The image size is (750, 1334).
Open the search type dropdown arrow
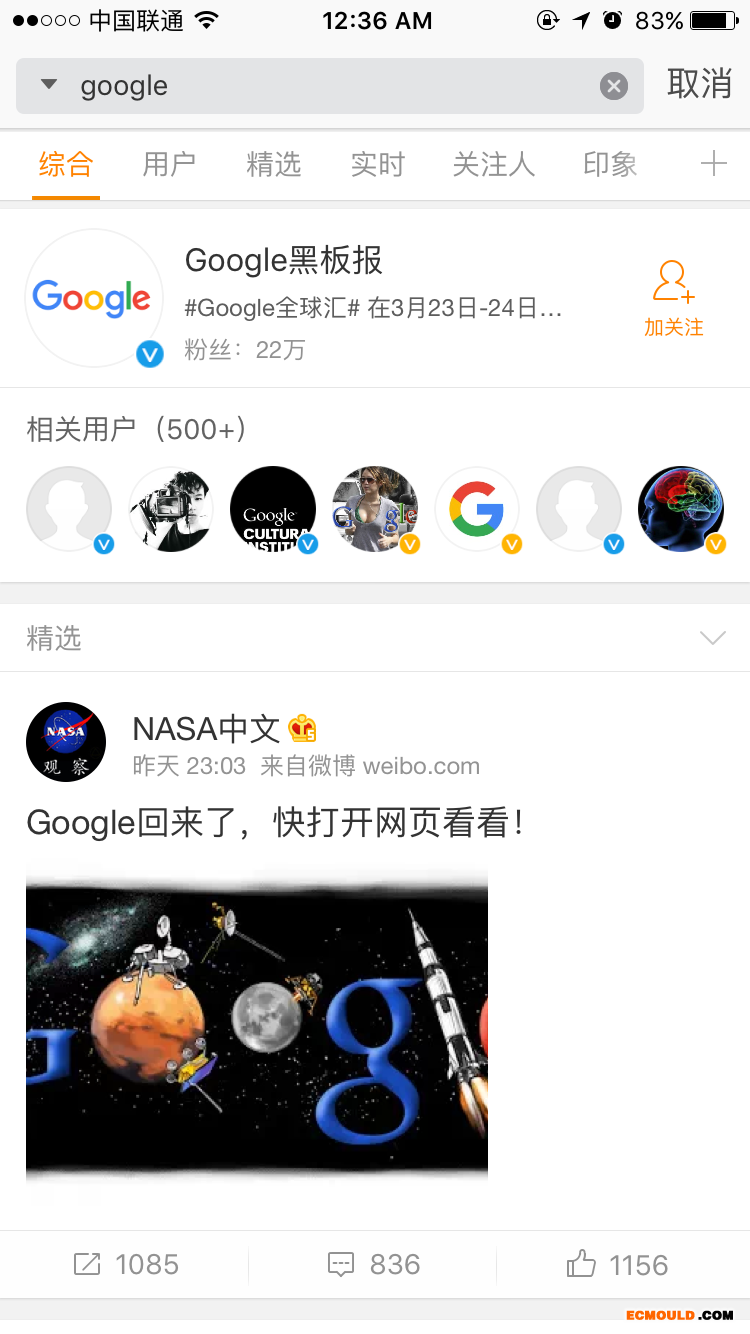(48, 85)
